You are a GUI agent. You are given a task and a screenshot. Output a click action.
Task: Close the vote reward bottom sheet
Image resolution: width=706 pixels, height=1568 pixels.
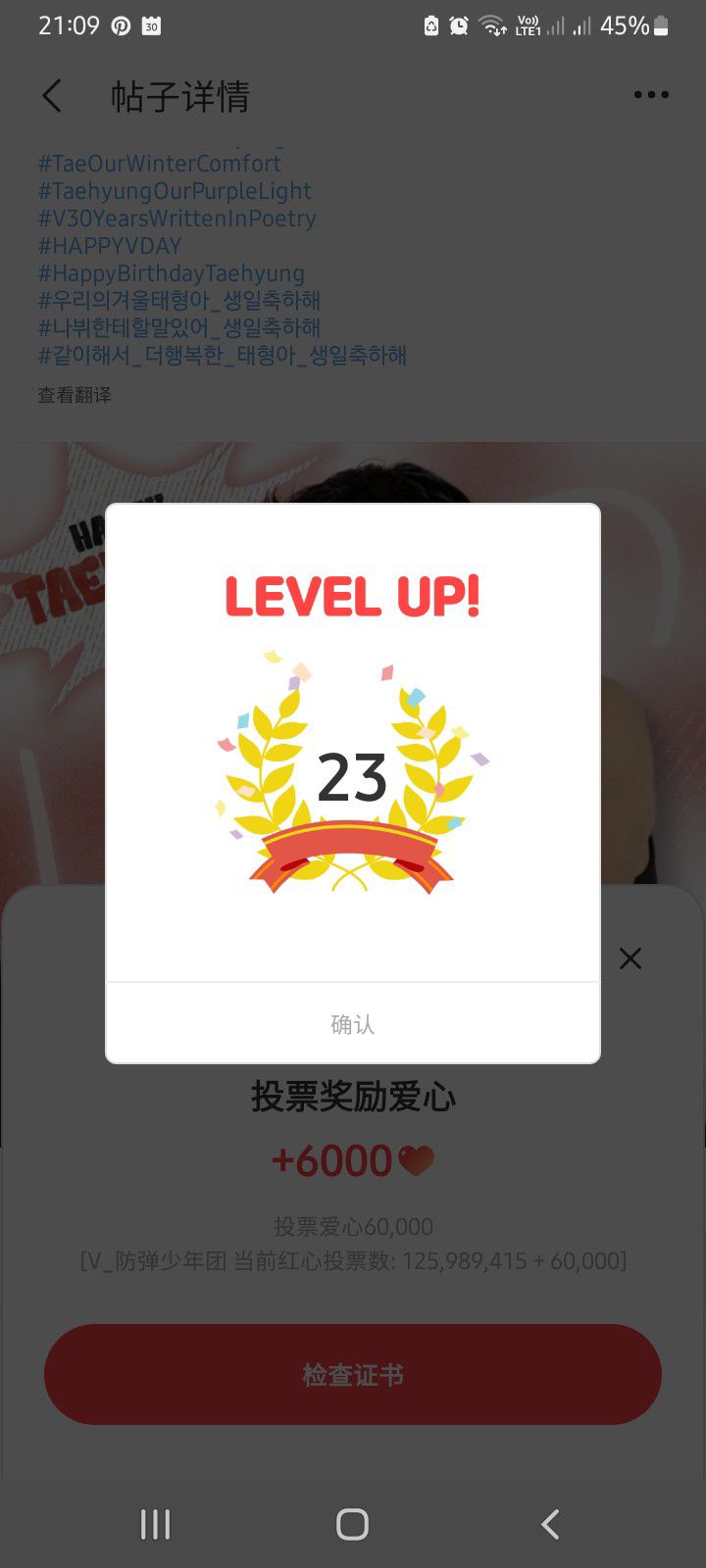(x=630, y=958)
